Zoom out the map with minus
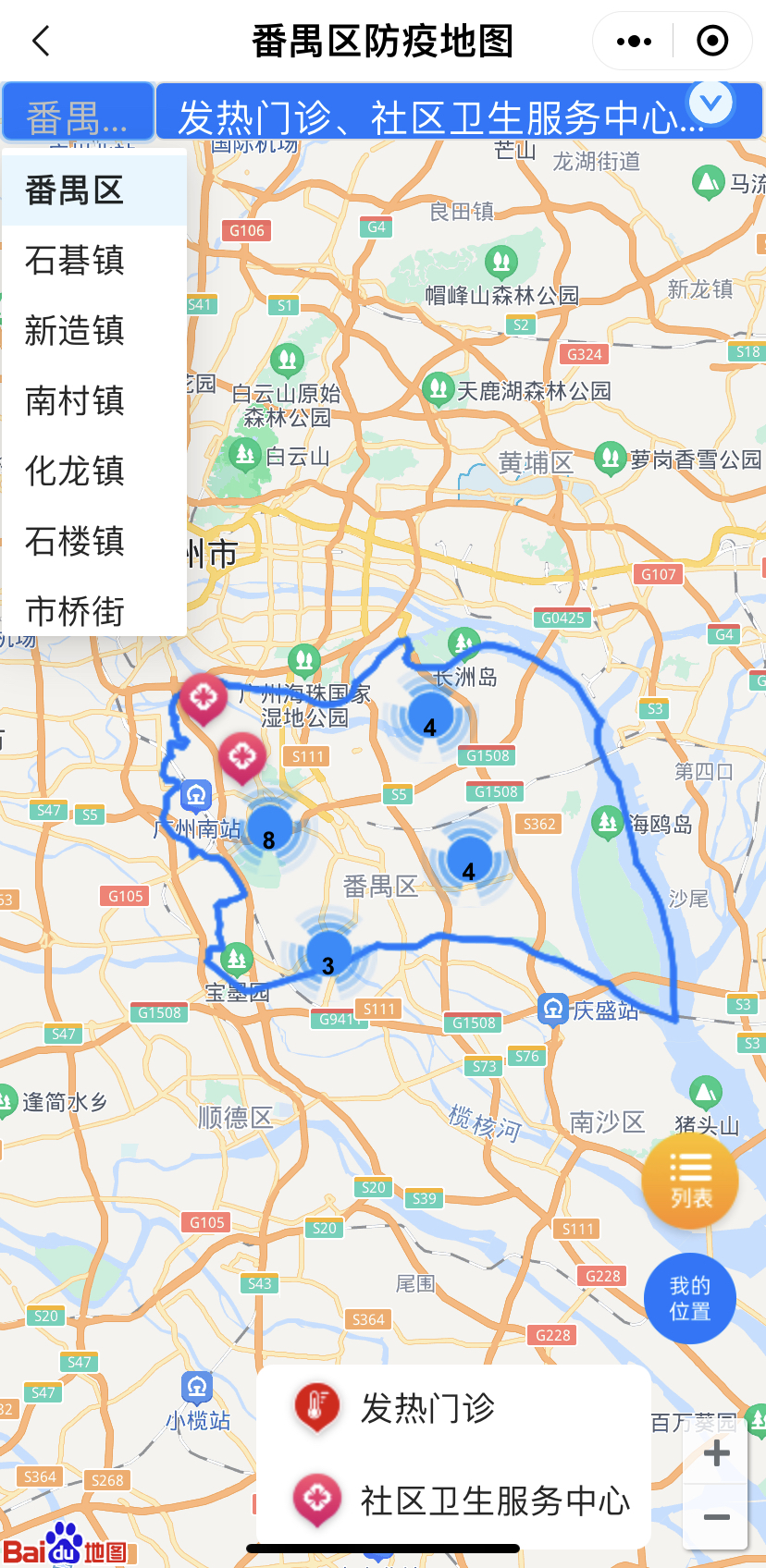 pos(716,1517)
